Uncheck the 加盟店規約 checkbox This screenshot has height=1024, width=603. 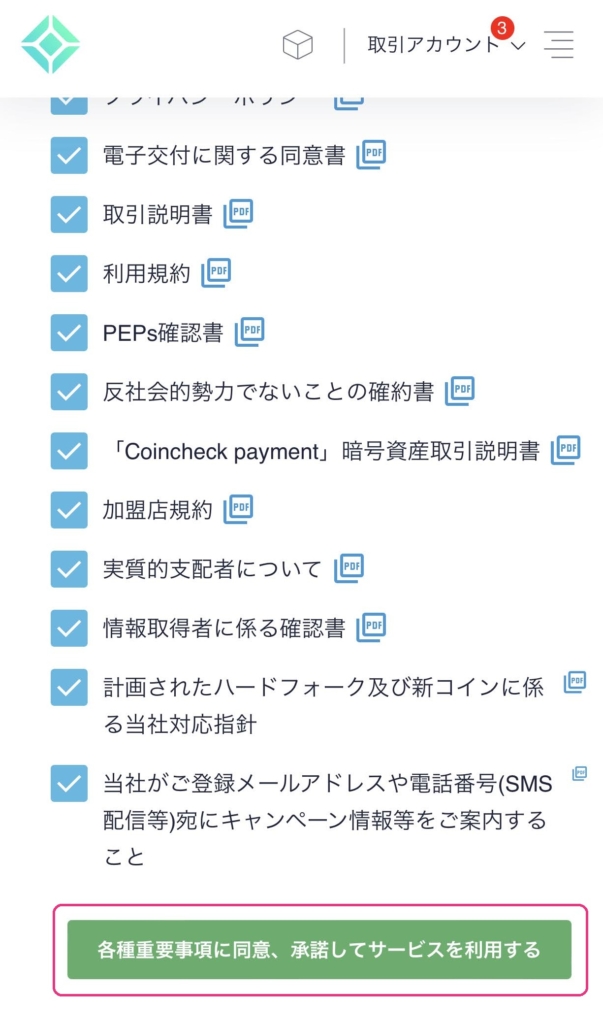point(69,509)
